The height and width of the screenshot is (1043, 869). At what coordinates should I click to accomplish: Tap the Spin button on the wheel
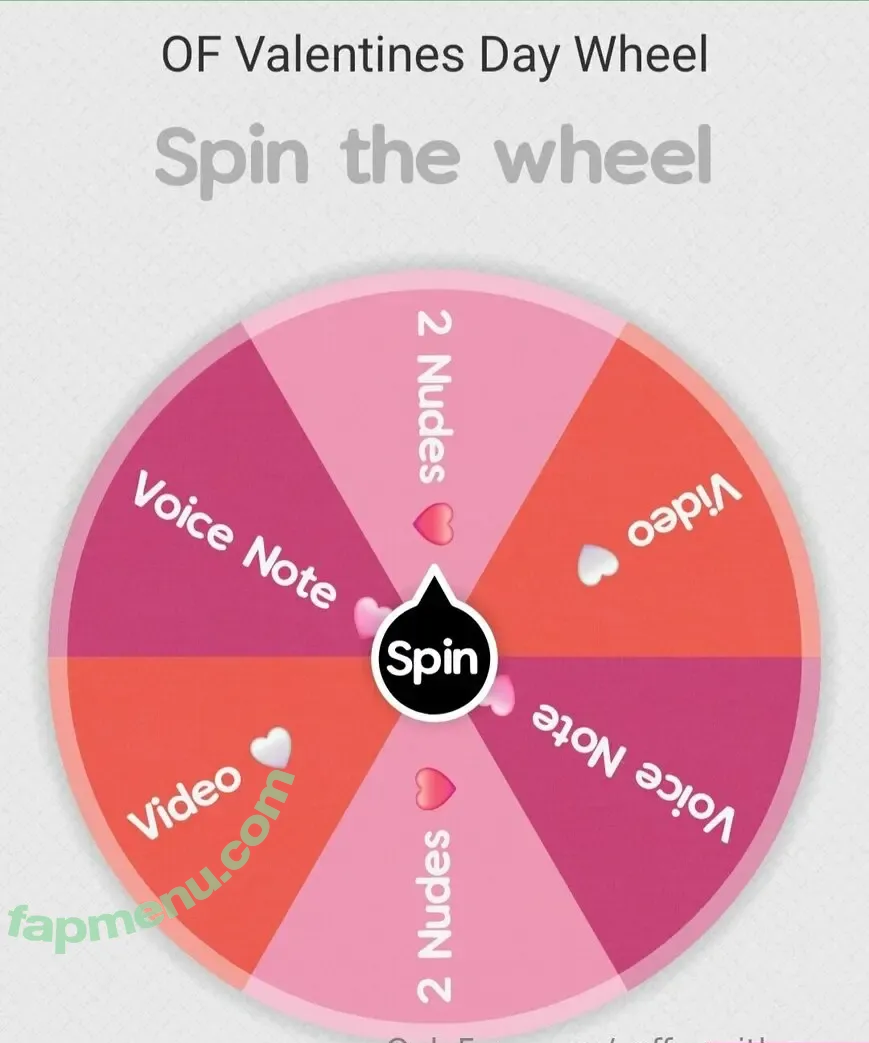pos(433,660)
